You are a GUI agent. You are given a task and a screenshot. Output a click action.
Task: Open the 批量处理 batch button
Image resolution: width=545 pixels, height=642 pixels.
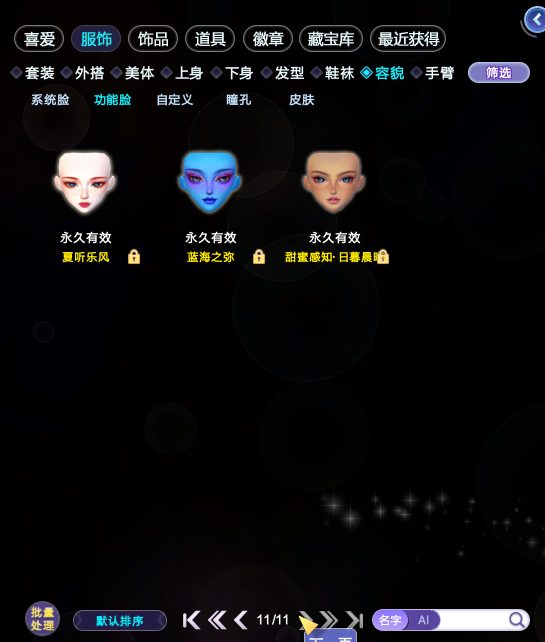pos(43,619)
